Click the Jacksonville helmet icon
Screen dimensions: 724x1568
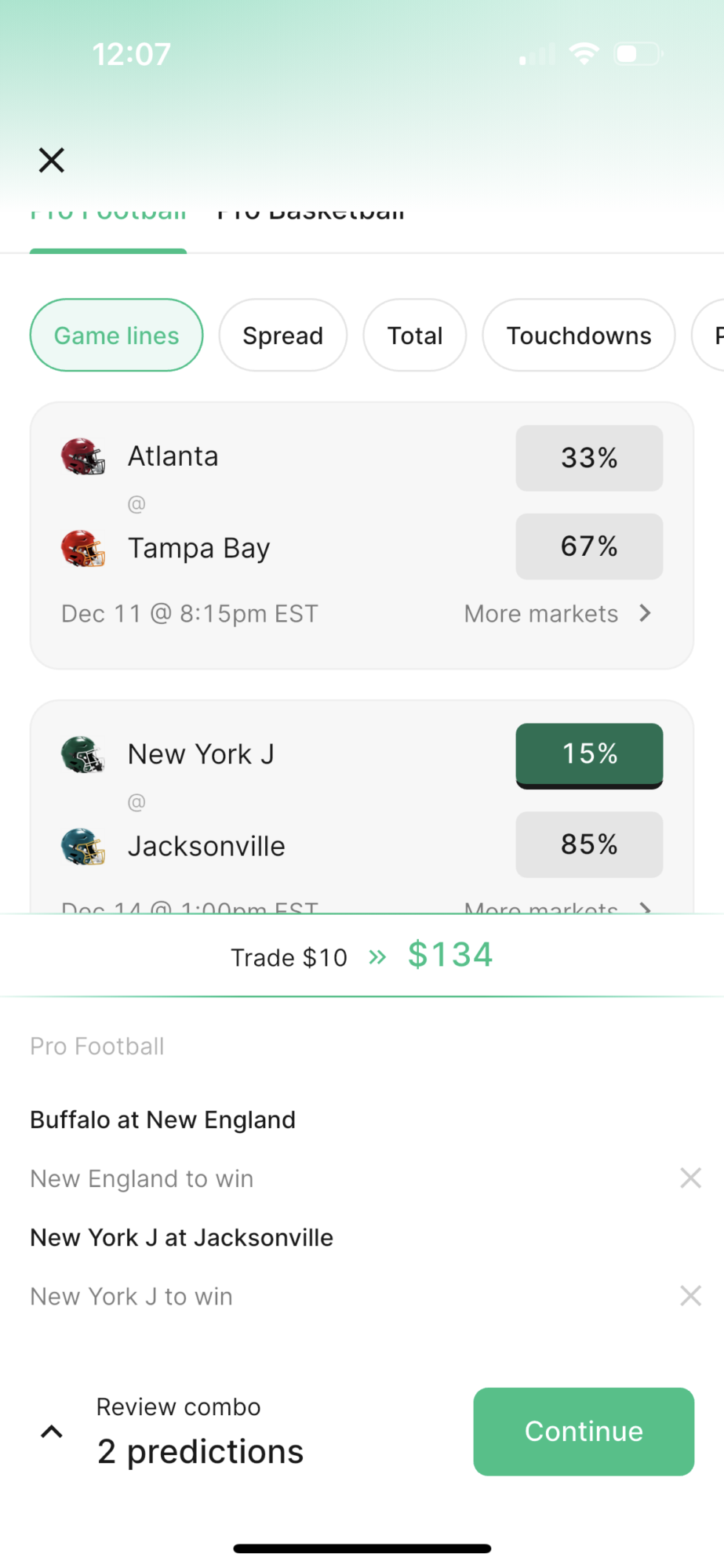[82, 845]
